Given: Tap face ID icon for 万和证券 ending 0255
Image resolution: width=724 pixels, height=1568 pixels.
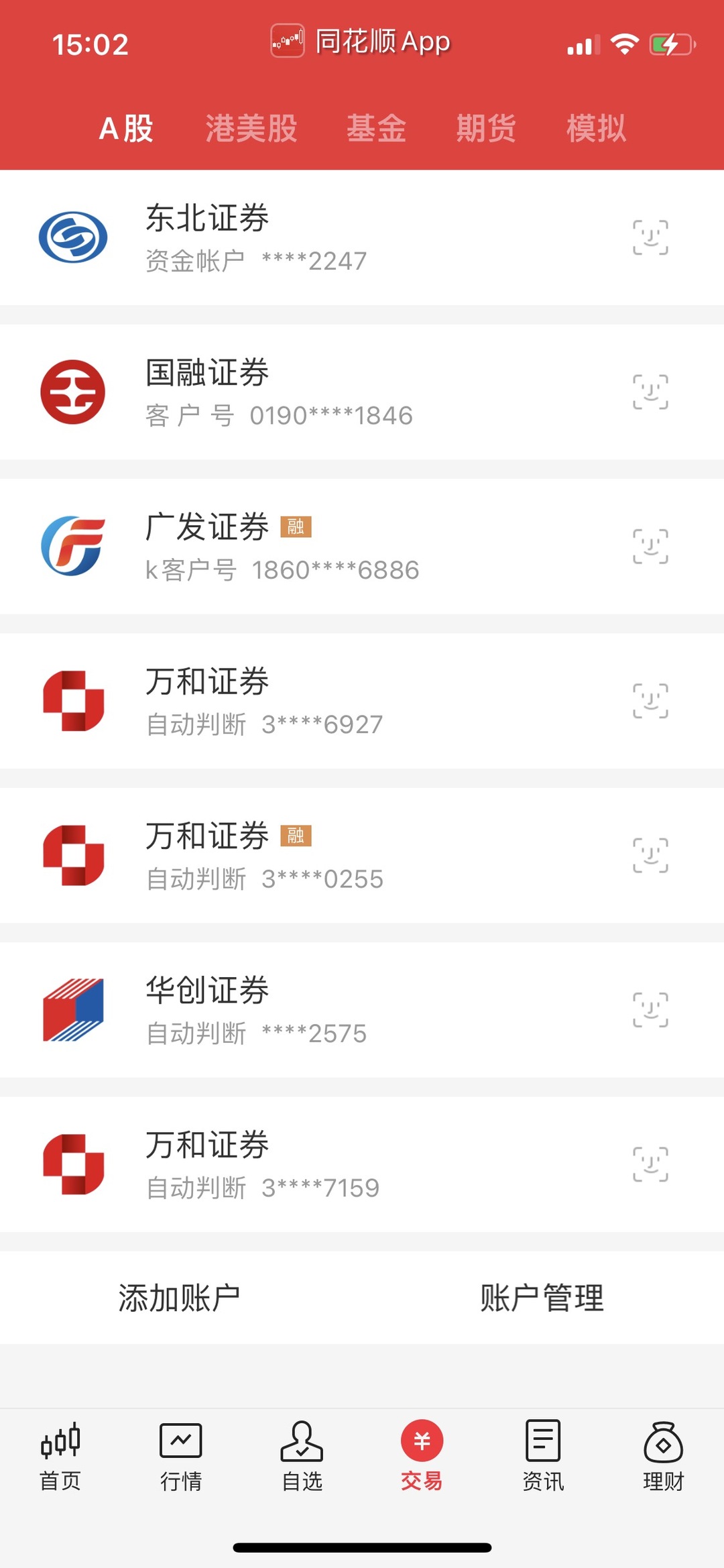Looking at the screenshot, I should pos(650,855).
